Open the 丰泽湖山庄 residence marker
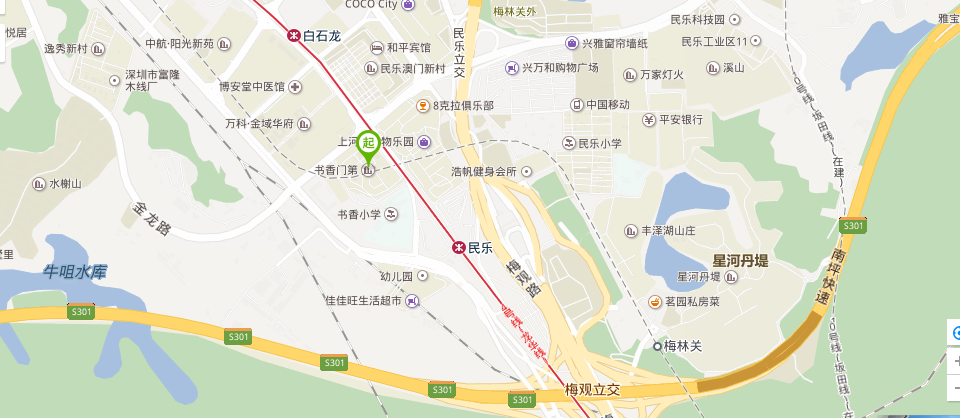The height and width of the screenshot is (418, 960). 630,230
